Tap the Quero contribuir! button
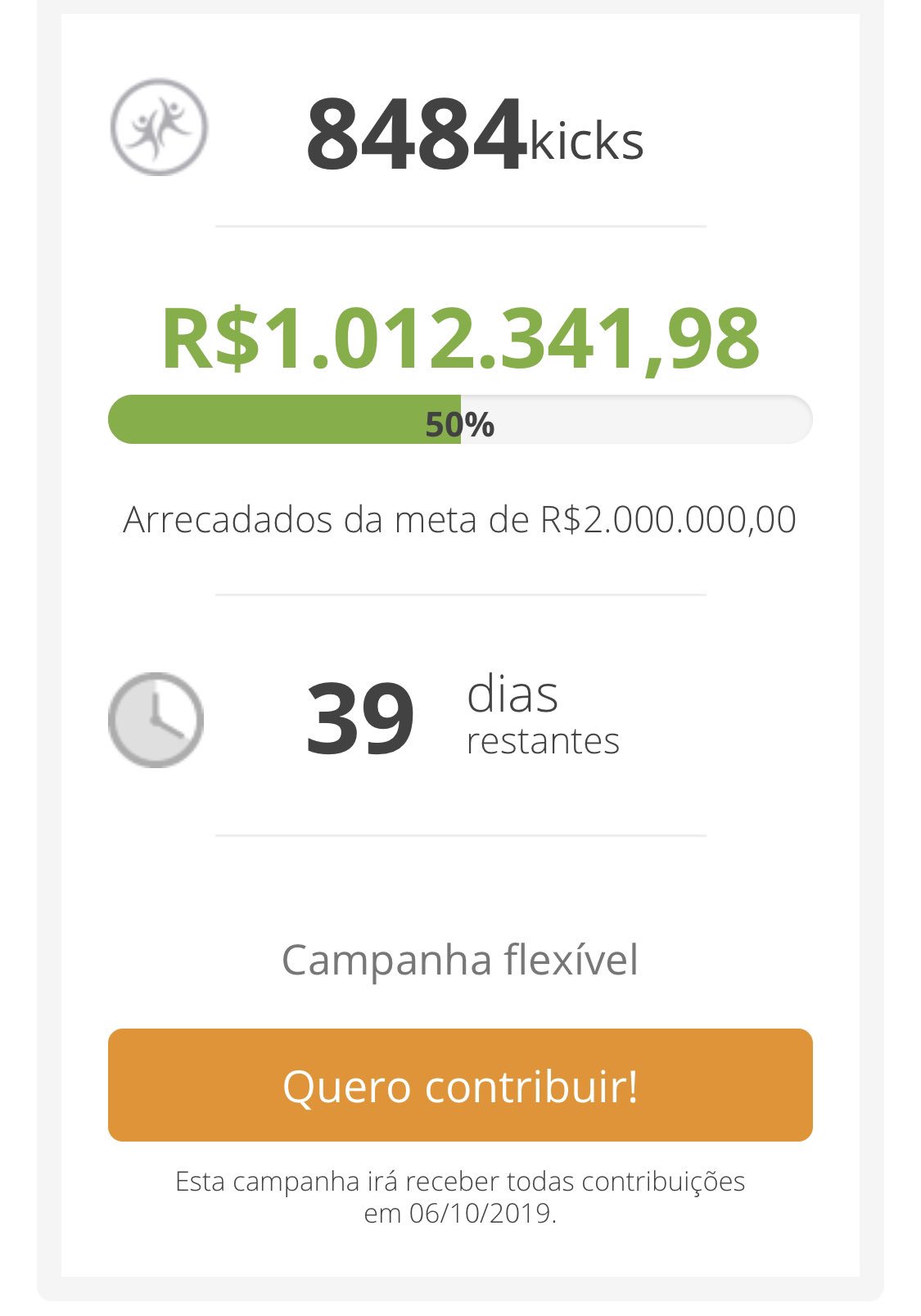This screenshot has height=1316, width=921. (x=460, y=1085)
